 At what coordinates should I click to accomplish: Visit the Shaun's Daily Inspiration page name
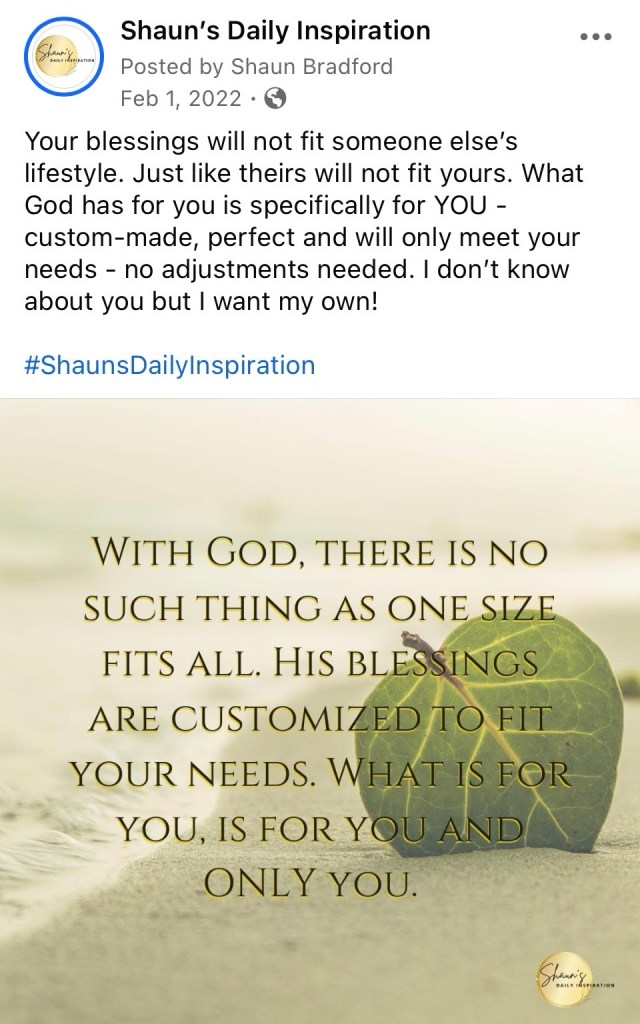coord(275,31)
